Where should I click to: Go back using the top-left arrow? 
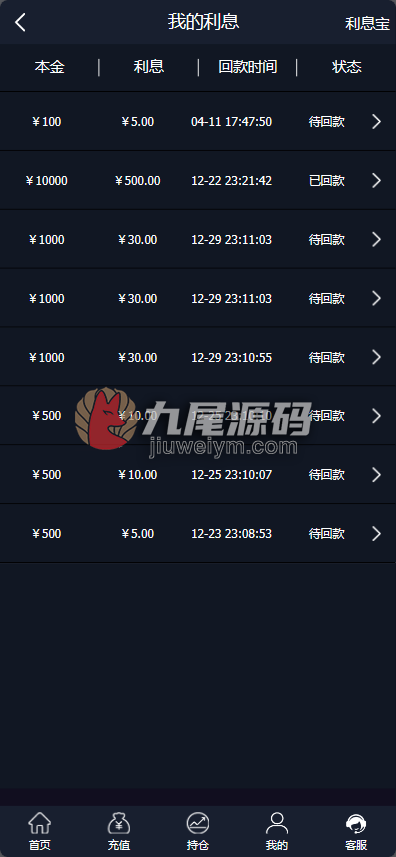(20, 22)
